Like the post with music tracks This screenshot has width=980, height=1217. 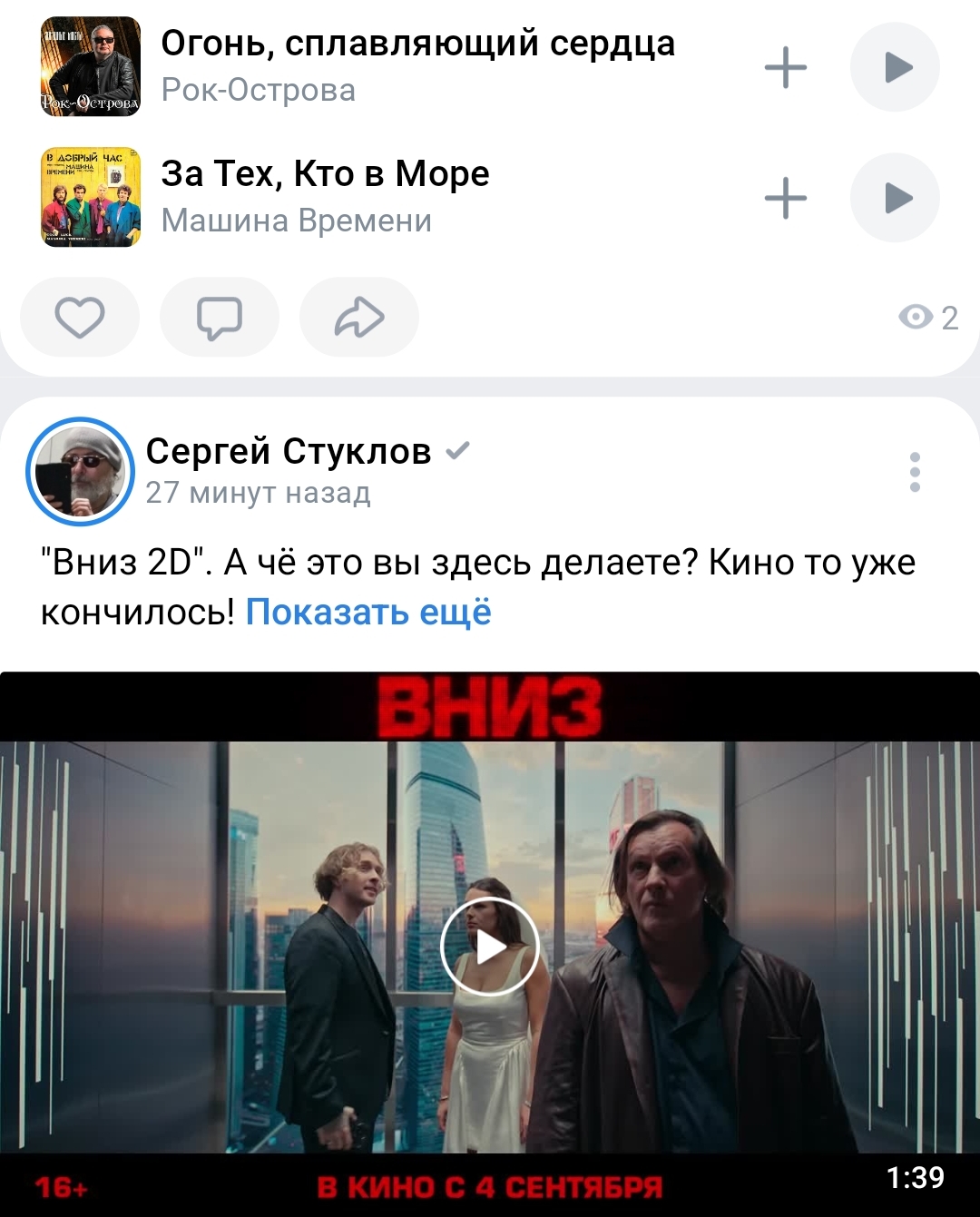[80, 318]
